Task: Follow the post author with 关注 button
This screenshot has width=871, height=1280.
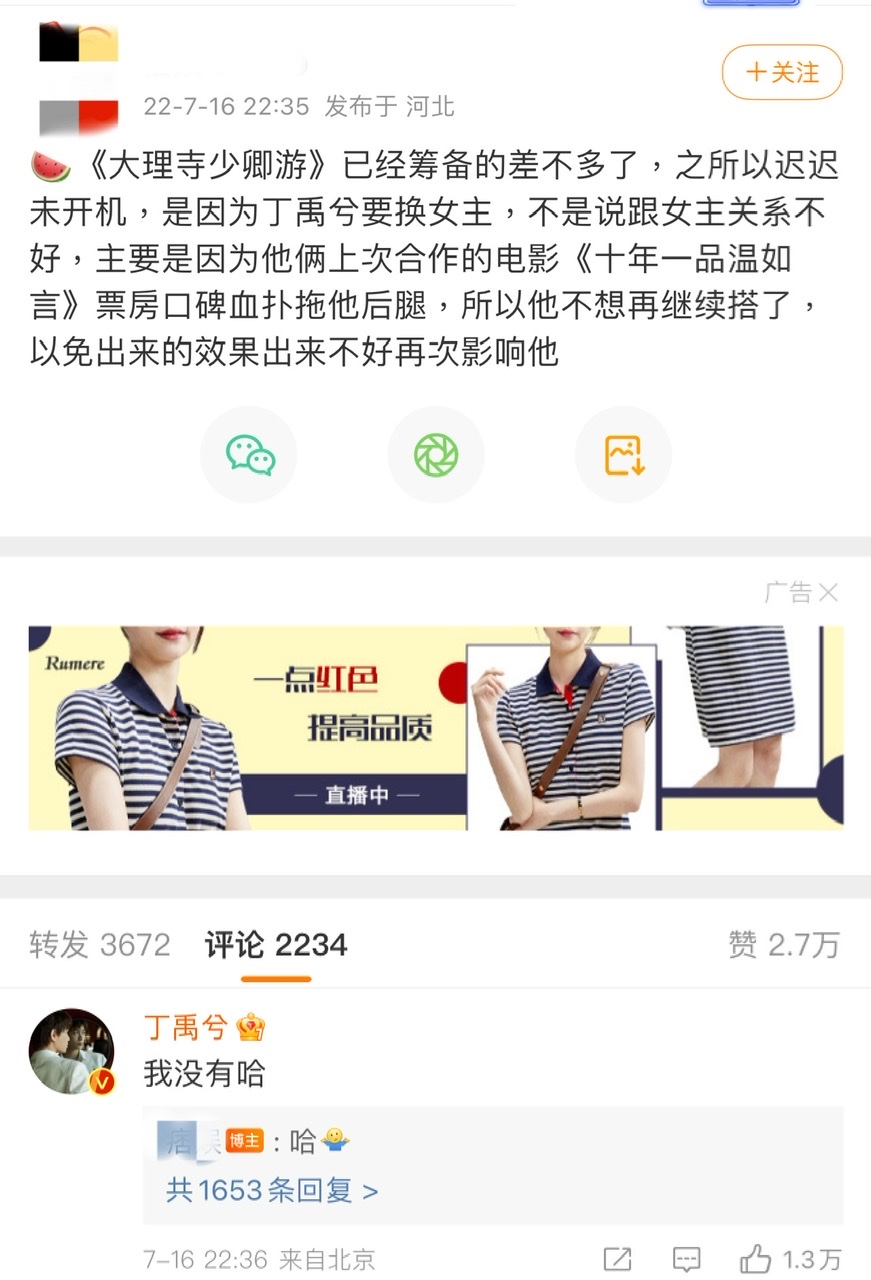Action: pos(782,72)
